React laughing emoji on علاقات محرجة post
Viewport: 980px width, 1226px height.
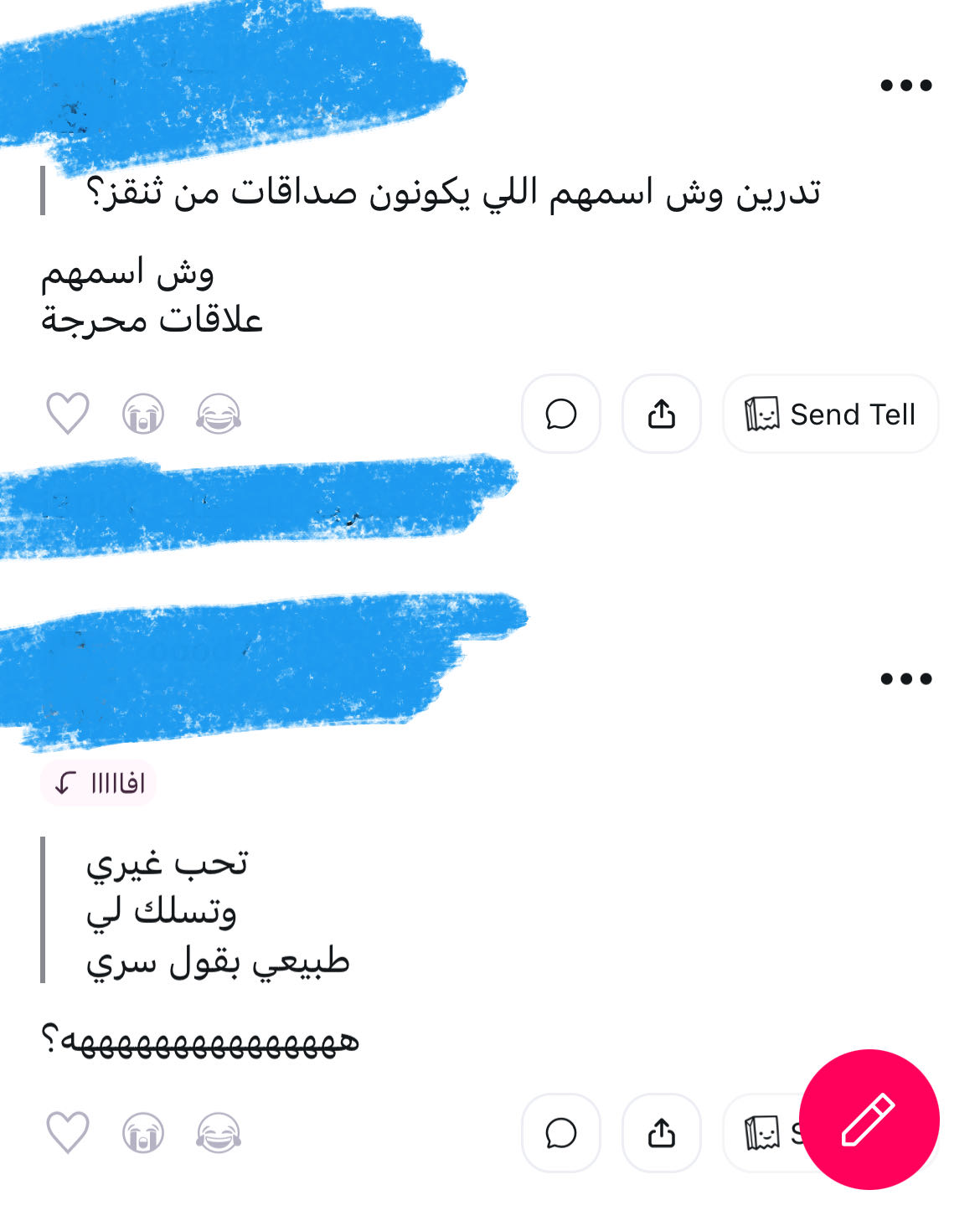pos(219,414)
